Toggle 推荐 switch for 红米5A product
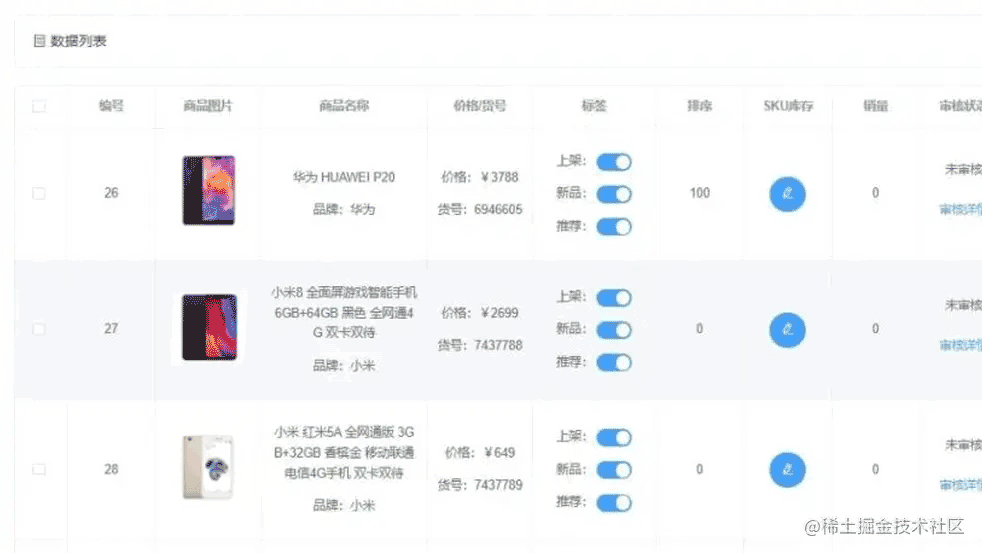 click(614, 502)
